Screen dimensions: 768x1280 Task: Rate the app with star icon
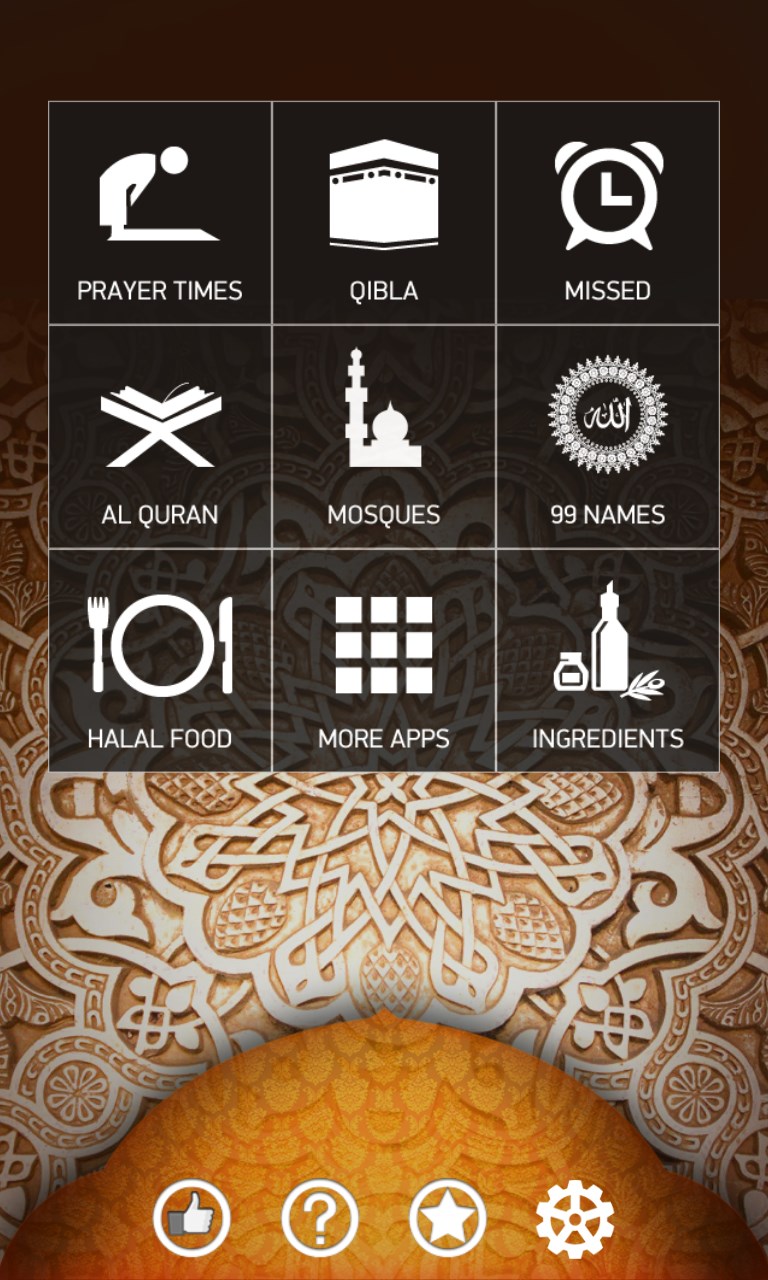coord(448,1218)
